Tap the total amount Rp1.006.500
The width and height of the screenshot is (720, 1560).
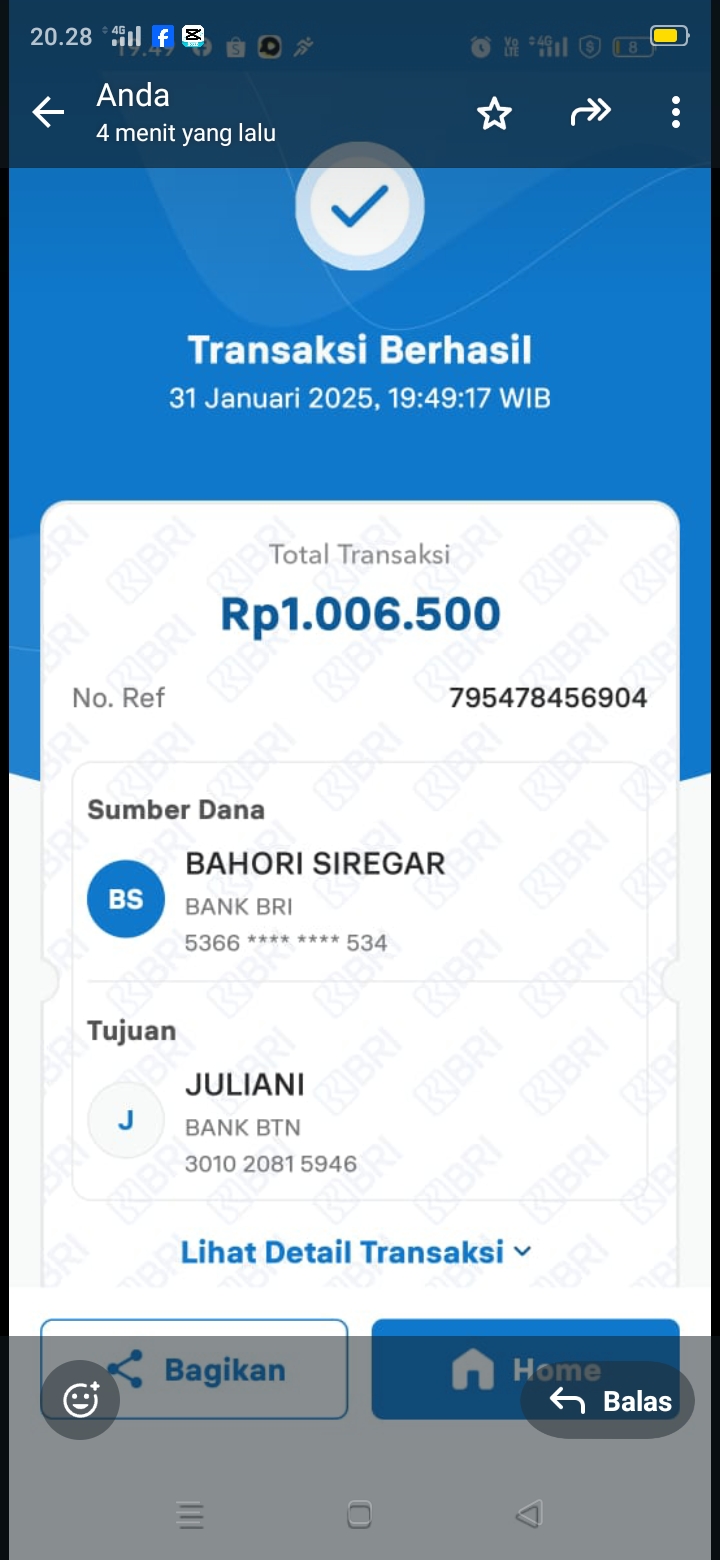click(x=359, y=613)
